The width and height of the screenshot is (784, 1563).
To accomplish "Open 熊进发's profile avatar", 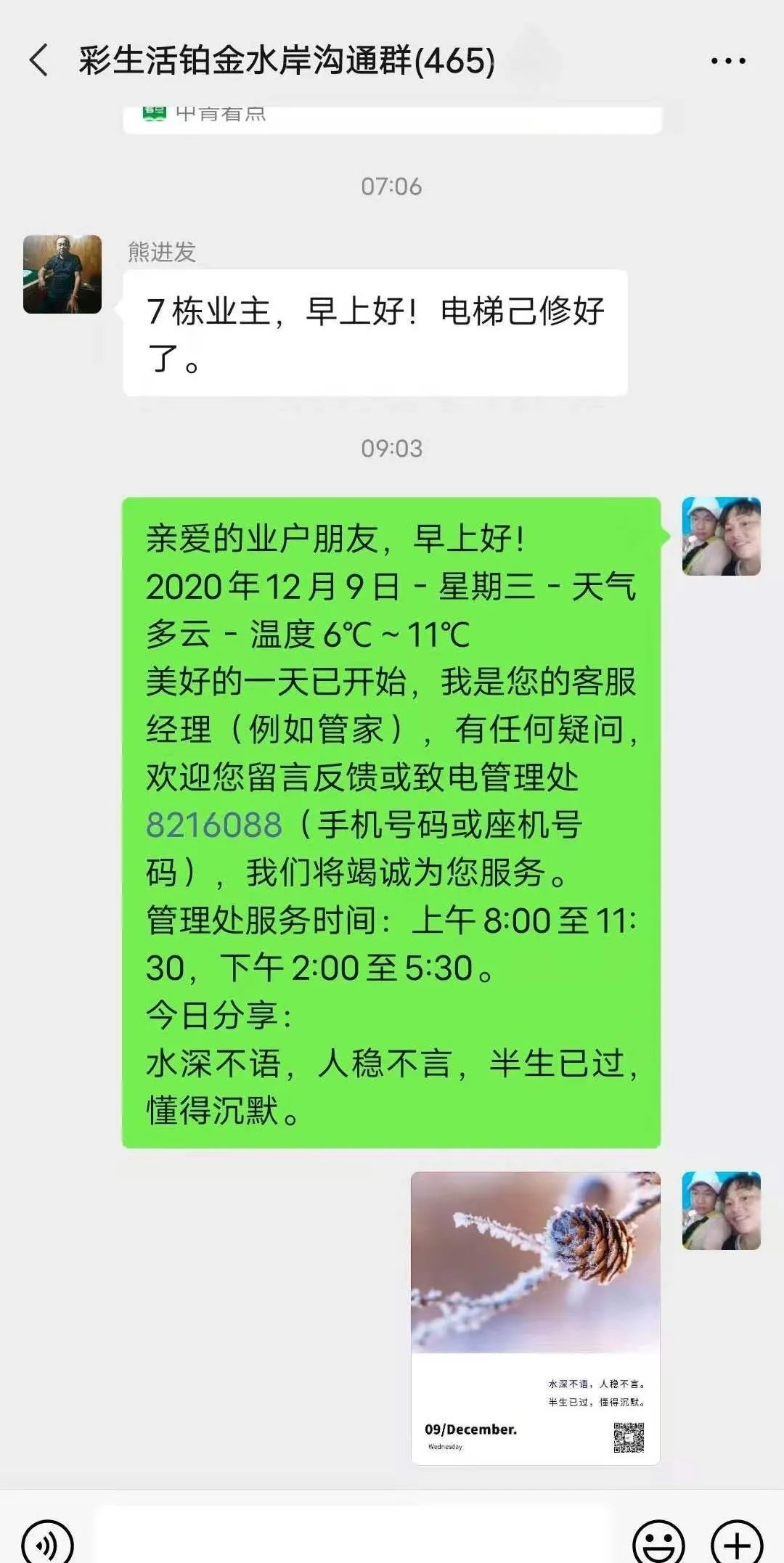I will [x=62, y=274].
